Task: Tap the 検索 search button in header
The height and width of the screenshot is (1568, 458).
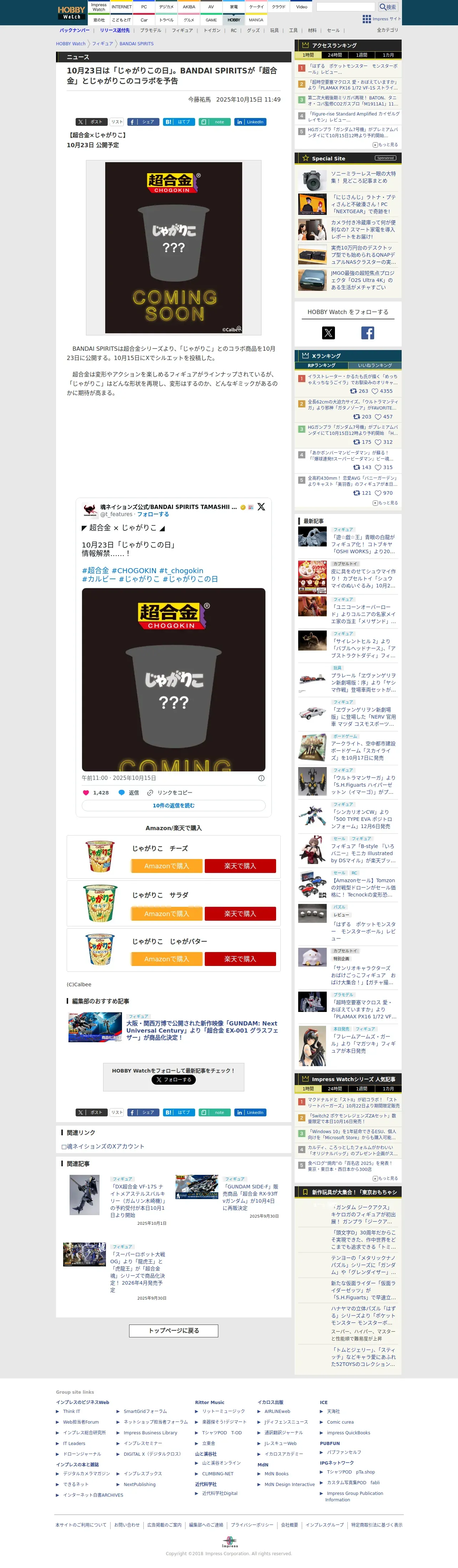Action: (x=388, y=7)
